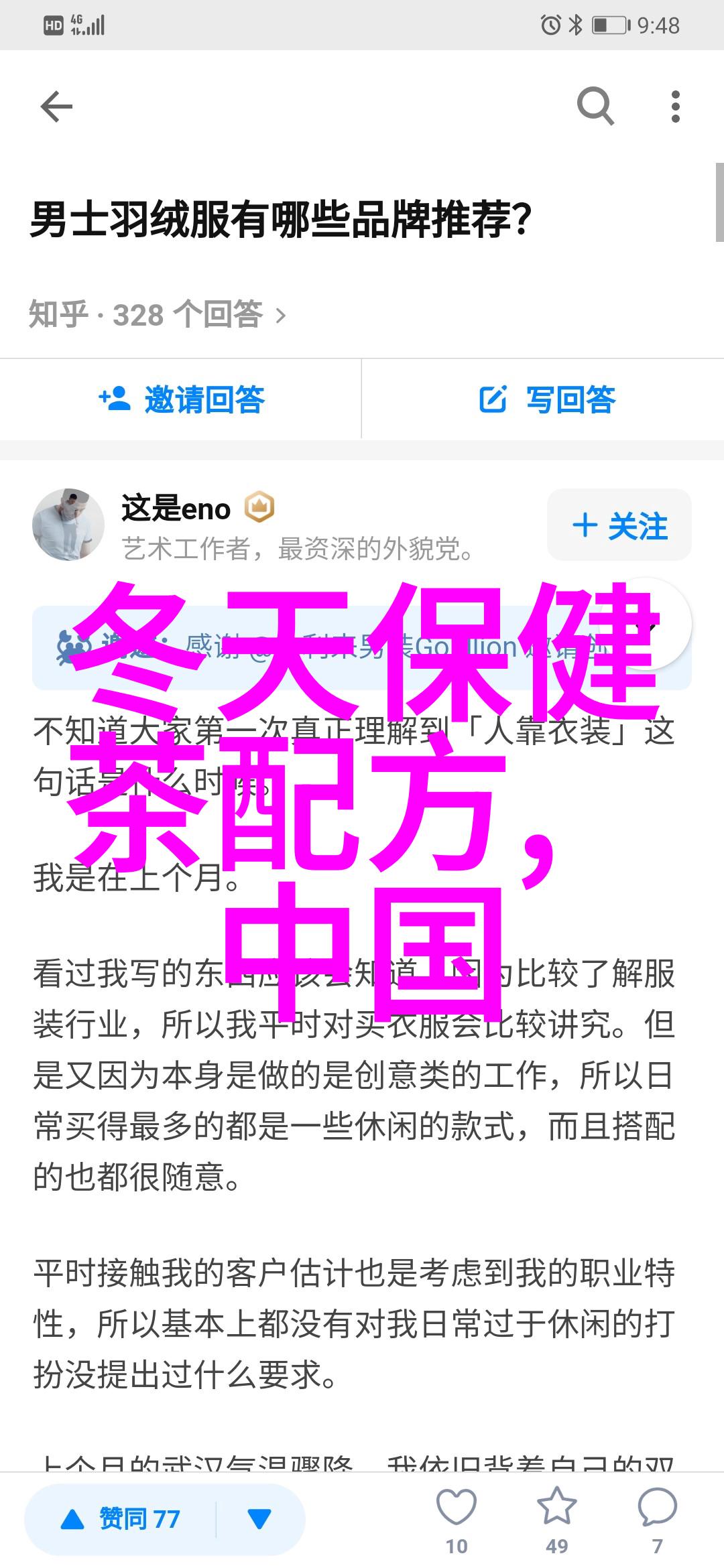Open the three-dot overflow menu
The height and width of the screenshot is (1568, 724).
(675, 107)
